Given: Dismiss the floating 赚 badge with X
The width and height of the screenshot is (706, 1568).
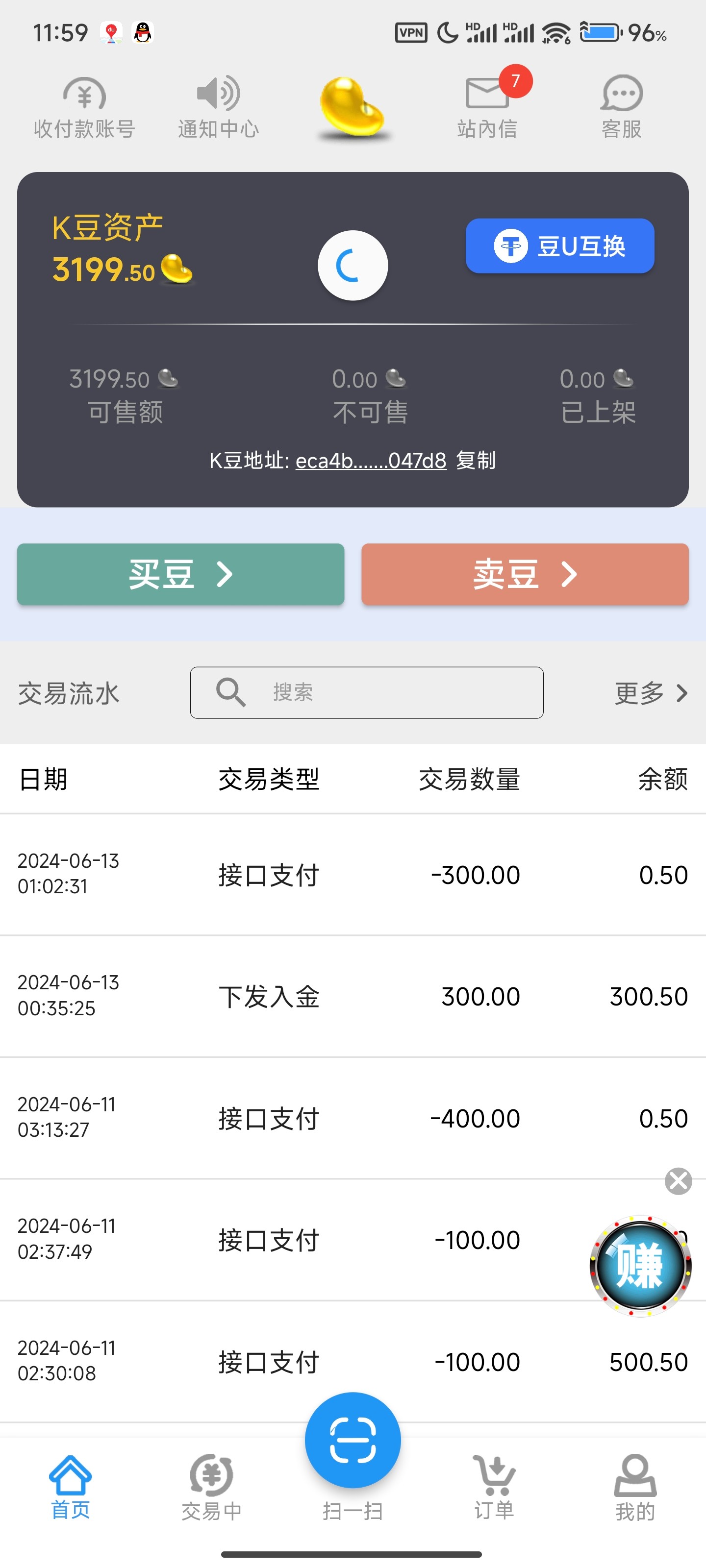Looking at the screenshot, I should tap(678, 1181).
